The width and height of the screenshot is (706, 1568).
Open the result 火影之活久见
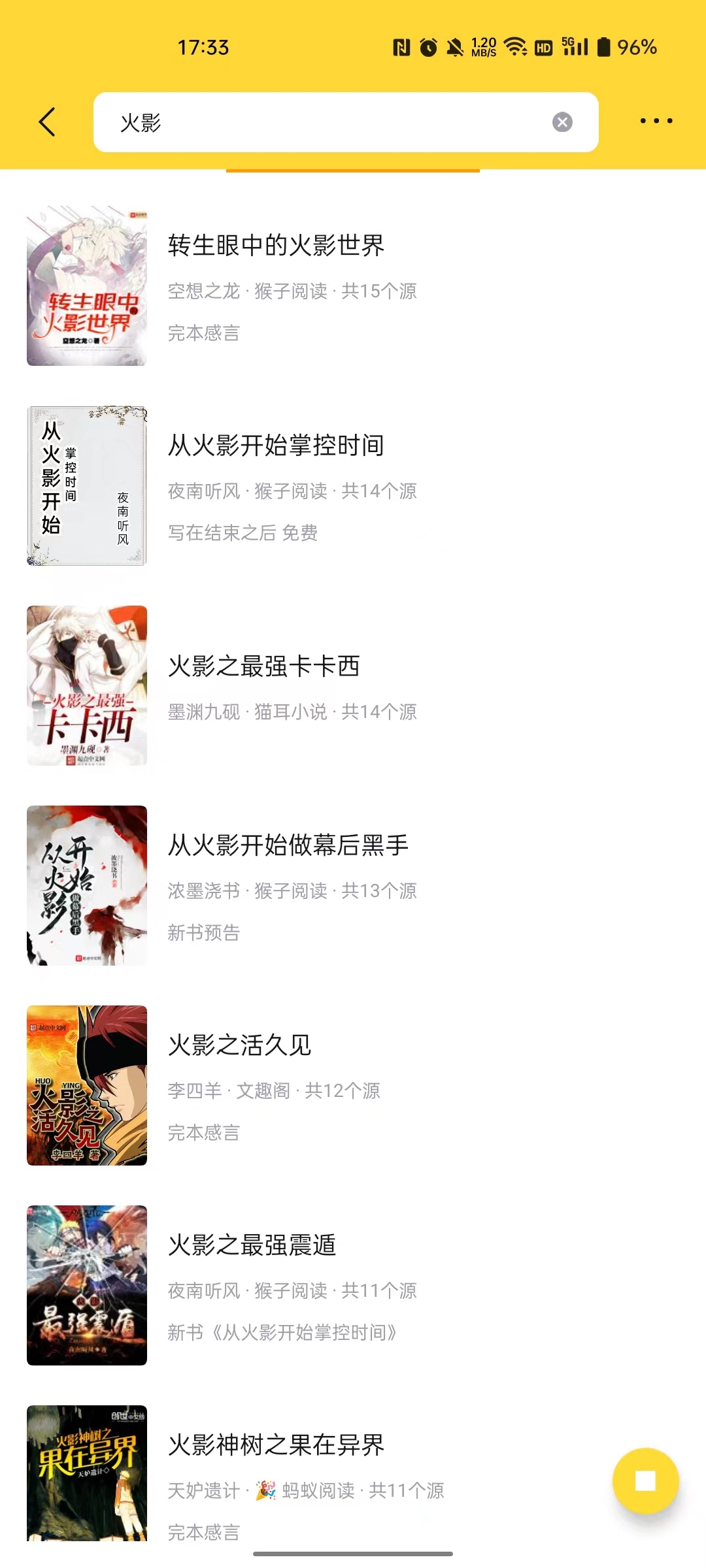point(239,1045)
